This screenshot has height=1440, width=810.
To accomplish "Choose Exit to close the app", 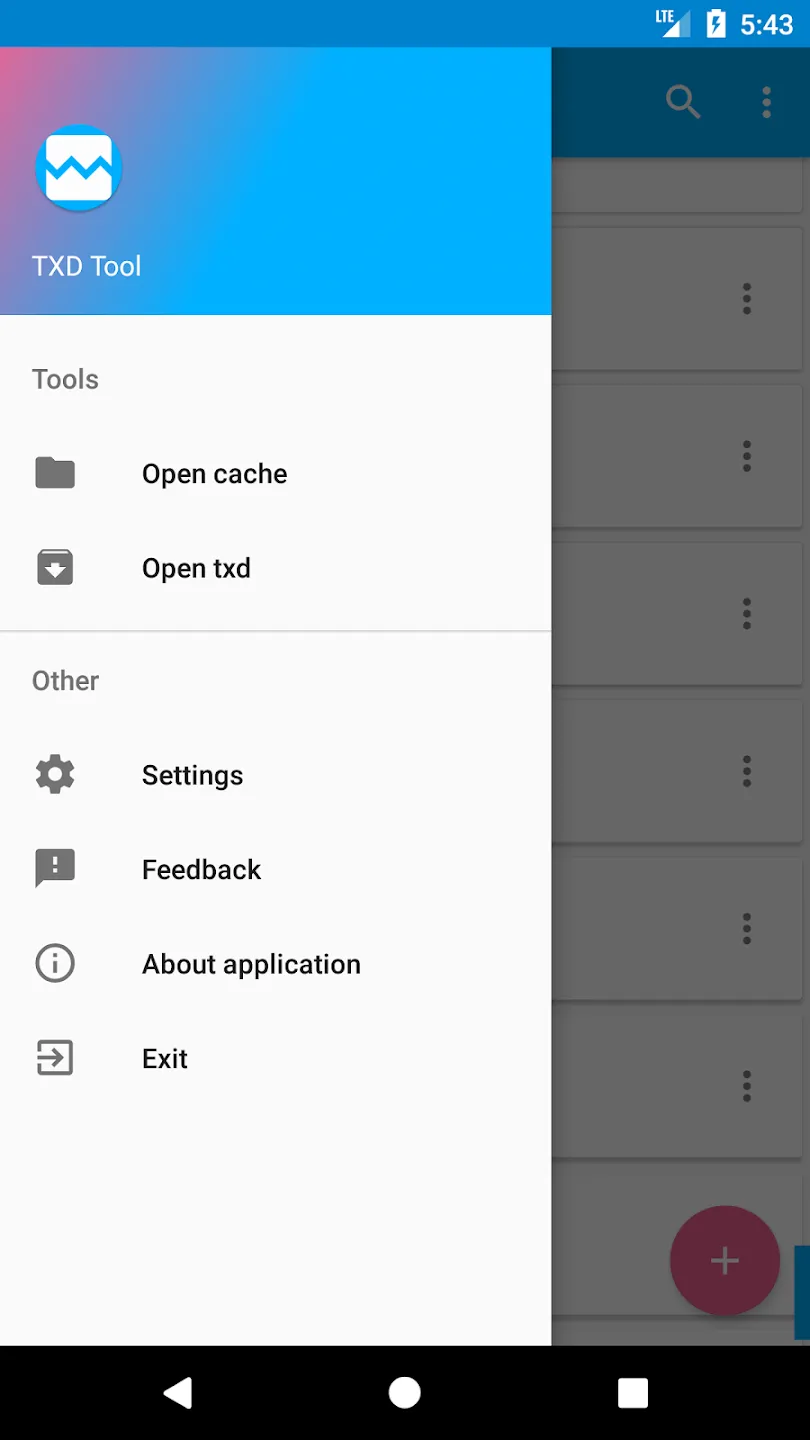I will (275, 1057).
